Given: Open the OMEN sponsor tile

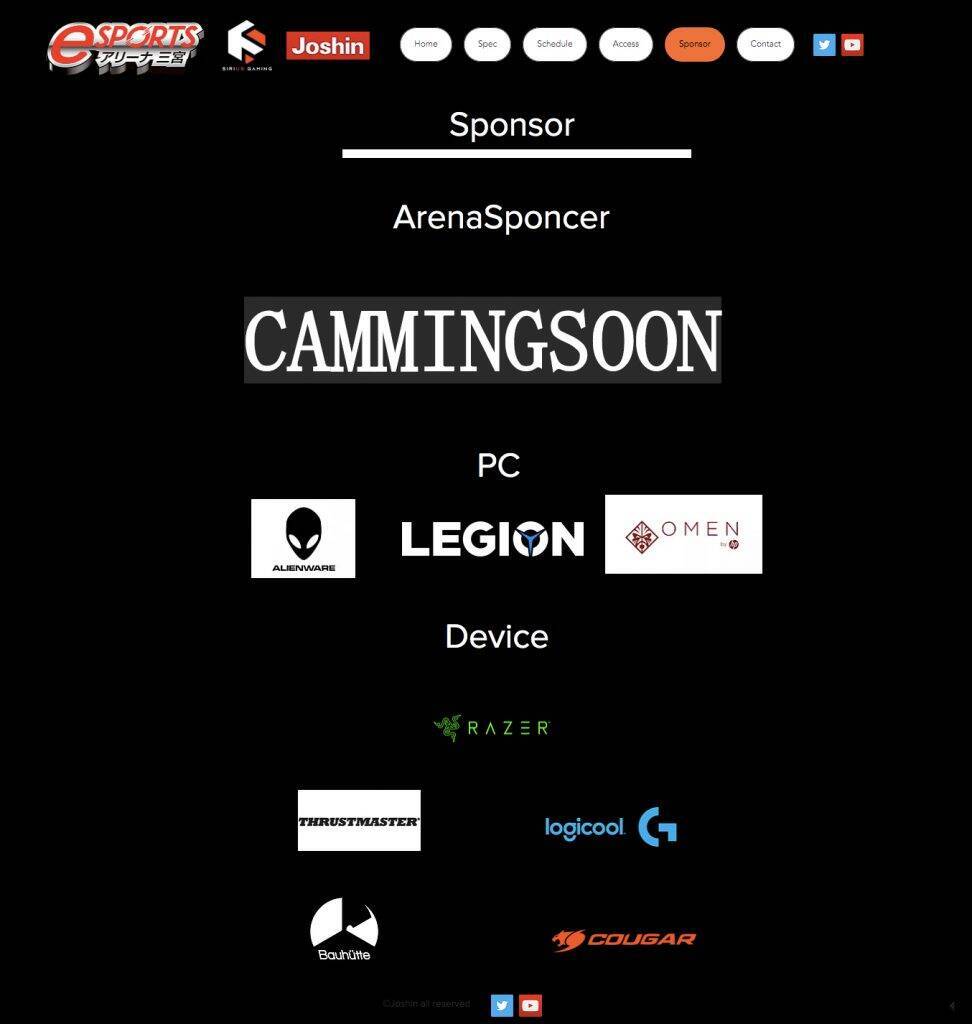Looking at the screenshot, I should [683, 534].
